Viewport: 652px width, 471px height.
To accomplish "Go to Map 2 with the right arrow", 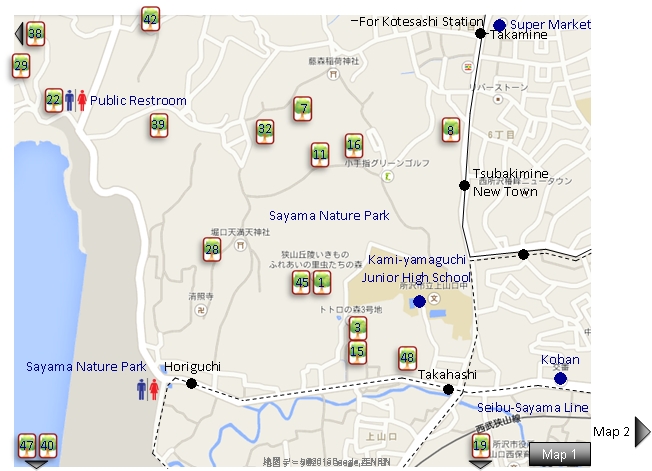I will click(x=642, y=431).
